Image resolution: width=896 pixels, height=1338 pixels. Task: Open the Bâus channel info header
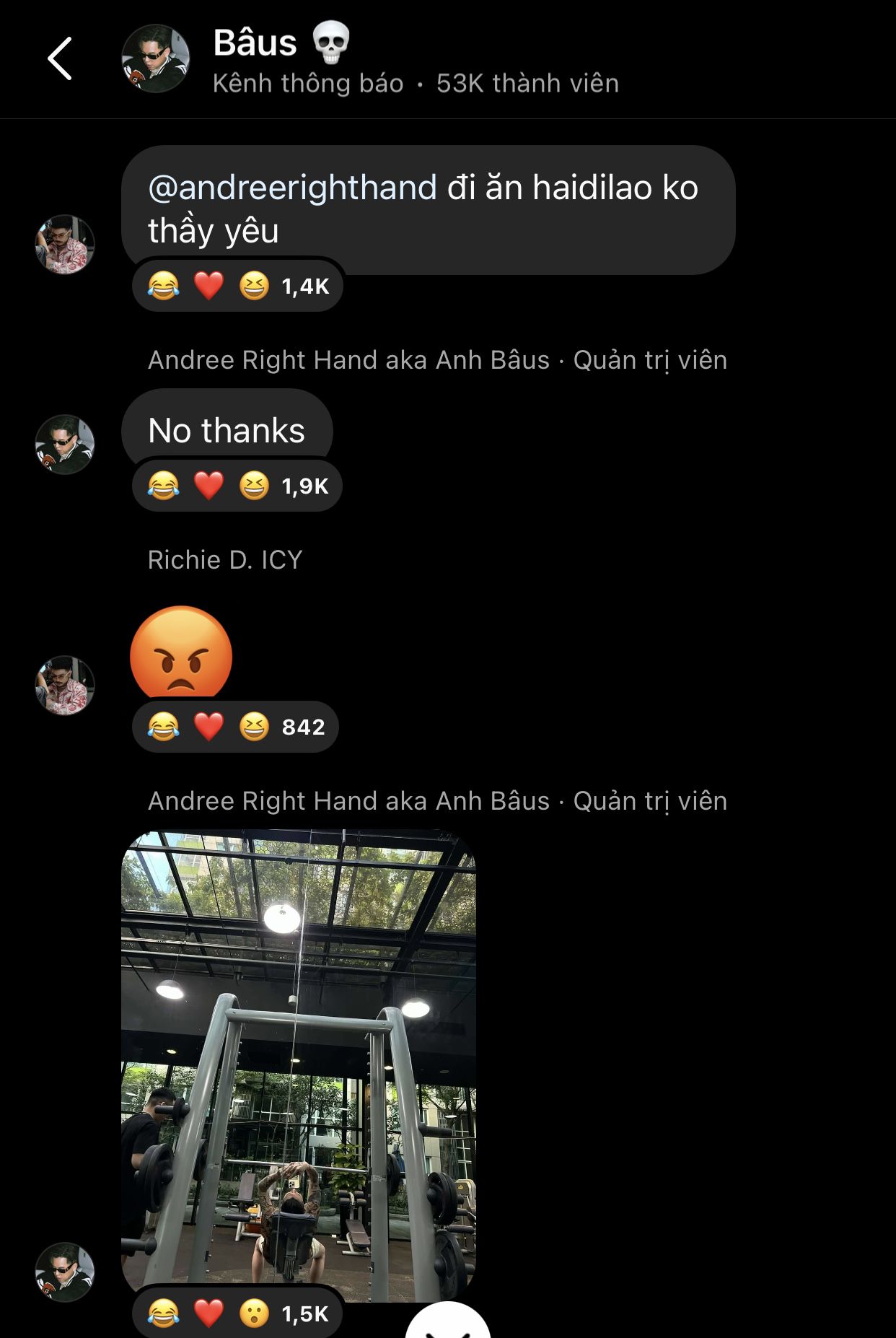pyautogui.click(x=415, y=61)
